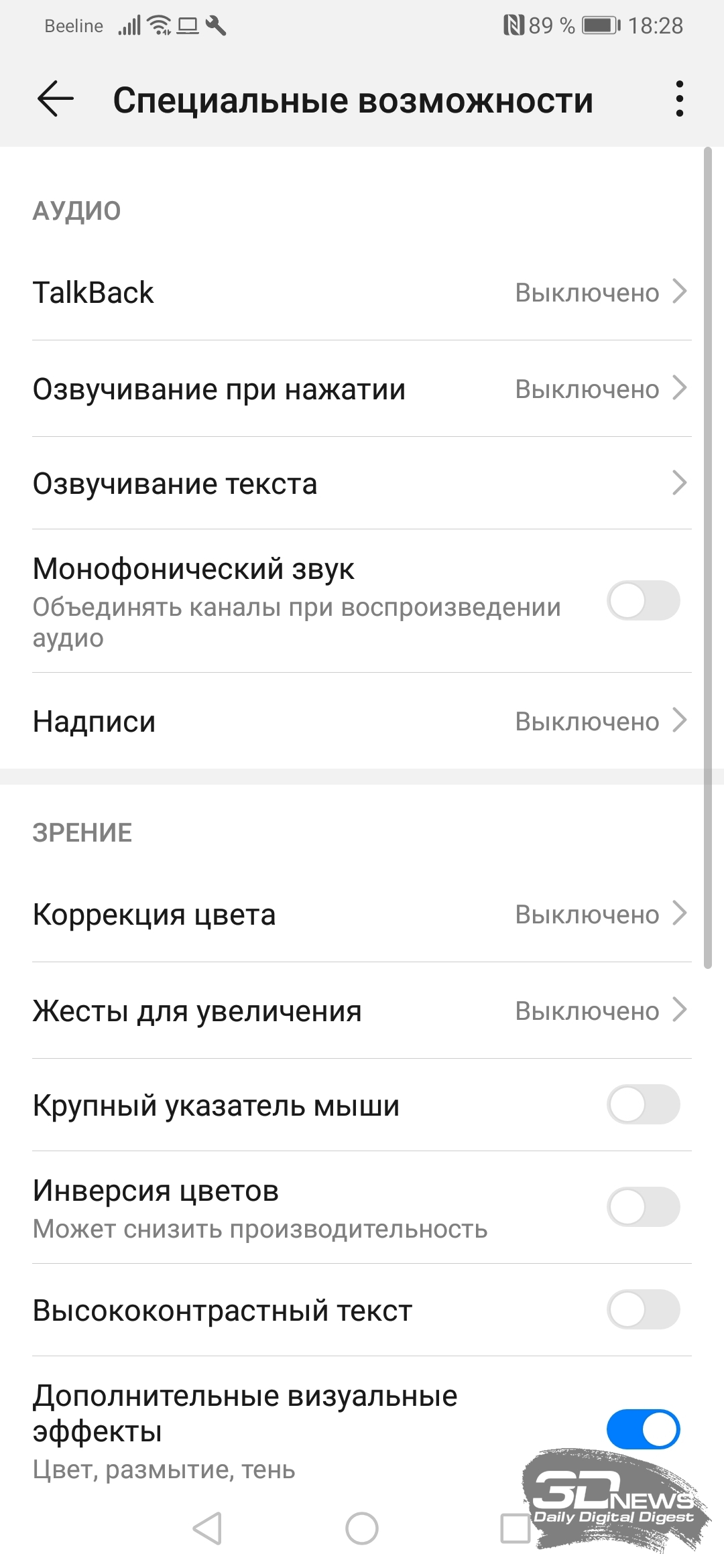Viewport: 724px width, 1568px height.
Task: Open Жесты для увеличения settings
Action: (362, 1011)
